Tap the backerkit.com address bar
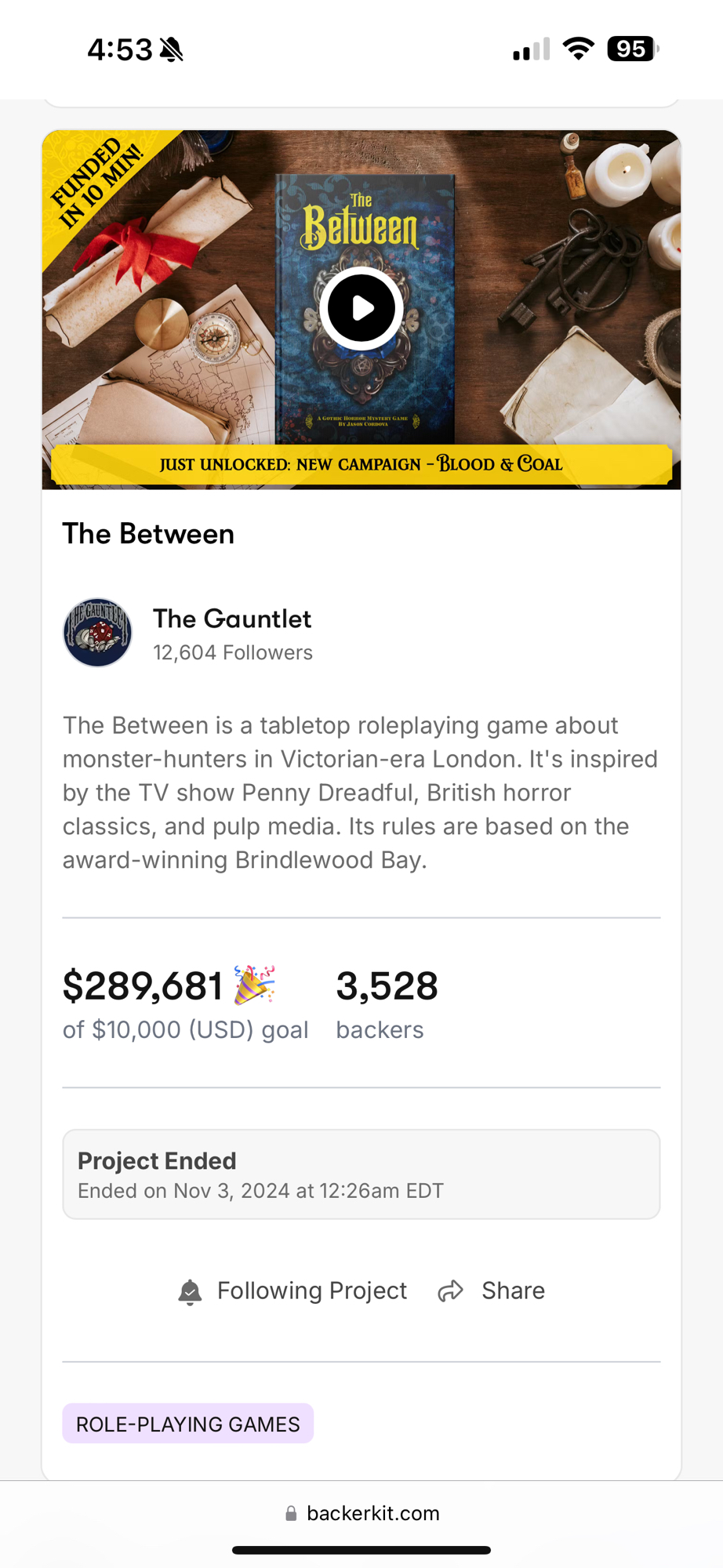Screen dimensions: 723x1568 coord(362,1513)
